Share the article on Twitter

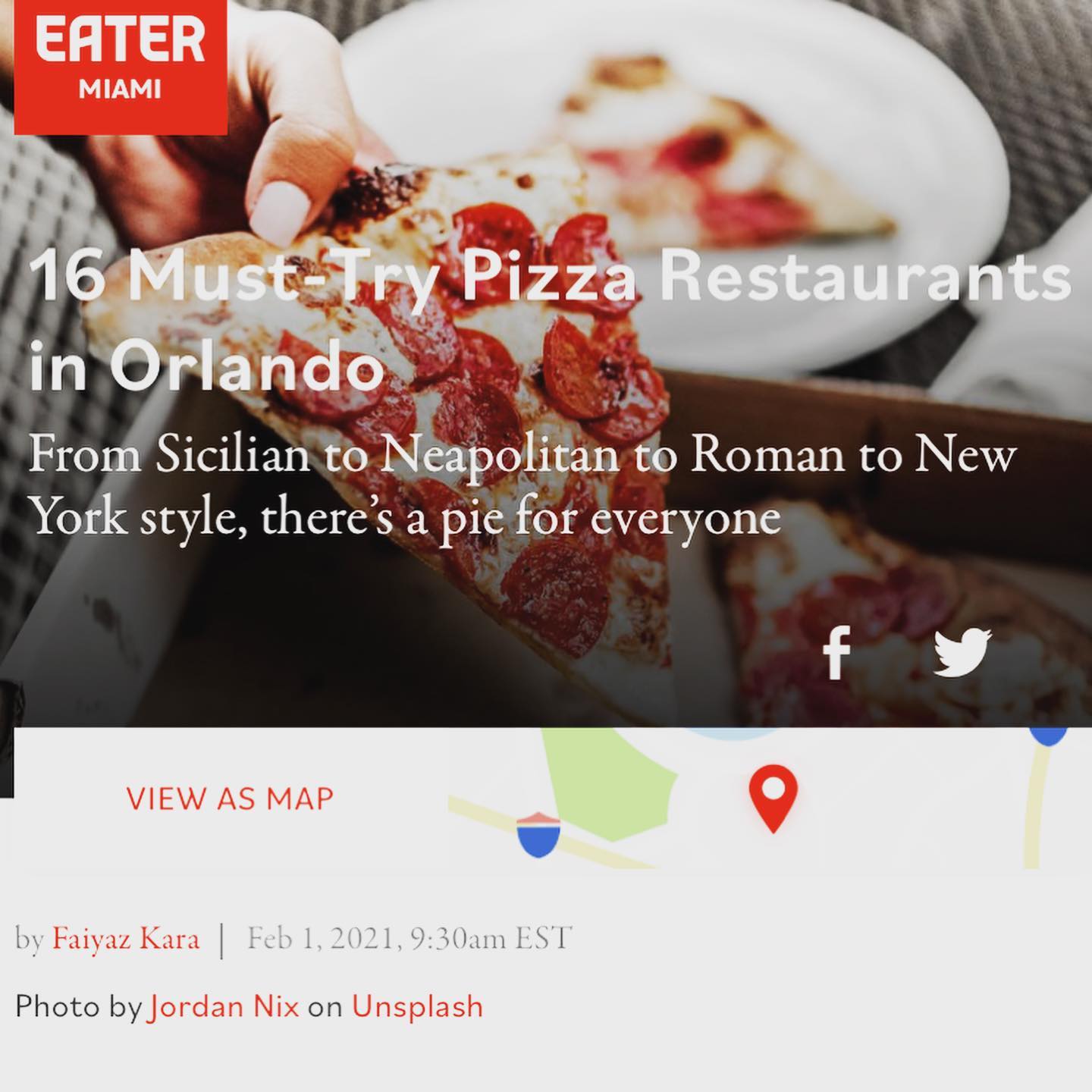(x=962, y=653)
